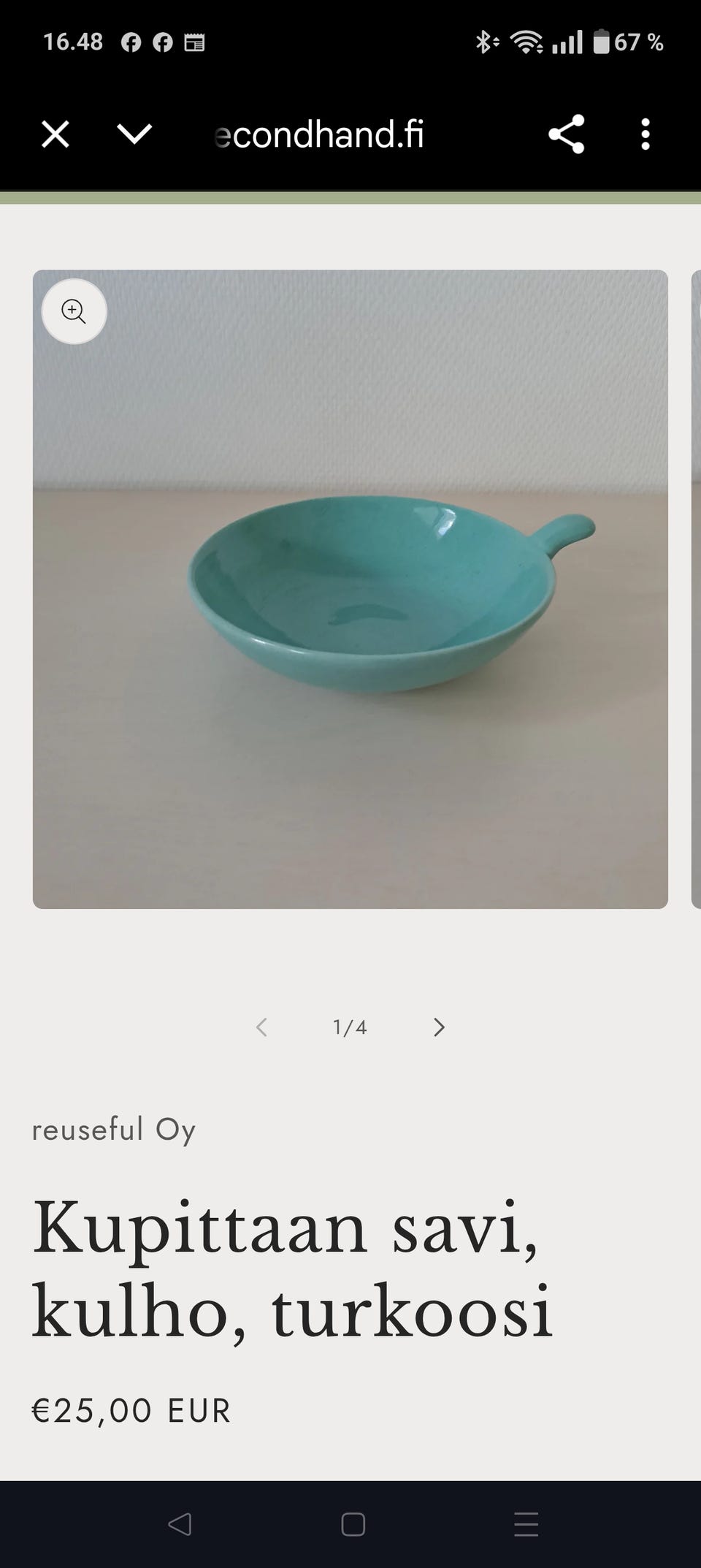Go back with system navigation
Viewport: 701px width, 1568px height.
(x=180, y=1524)
